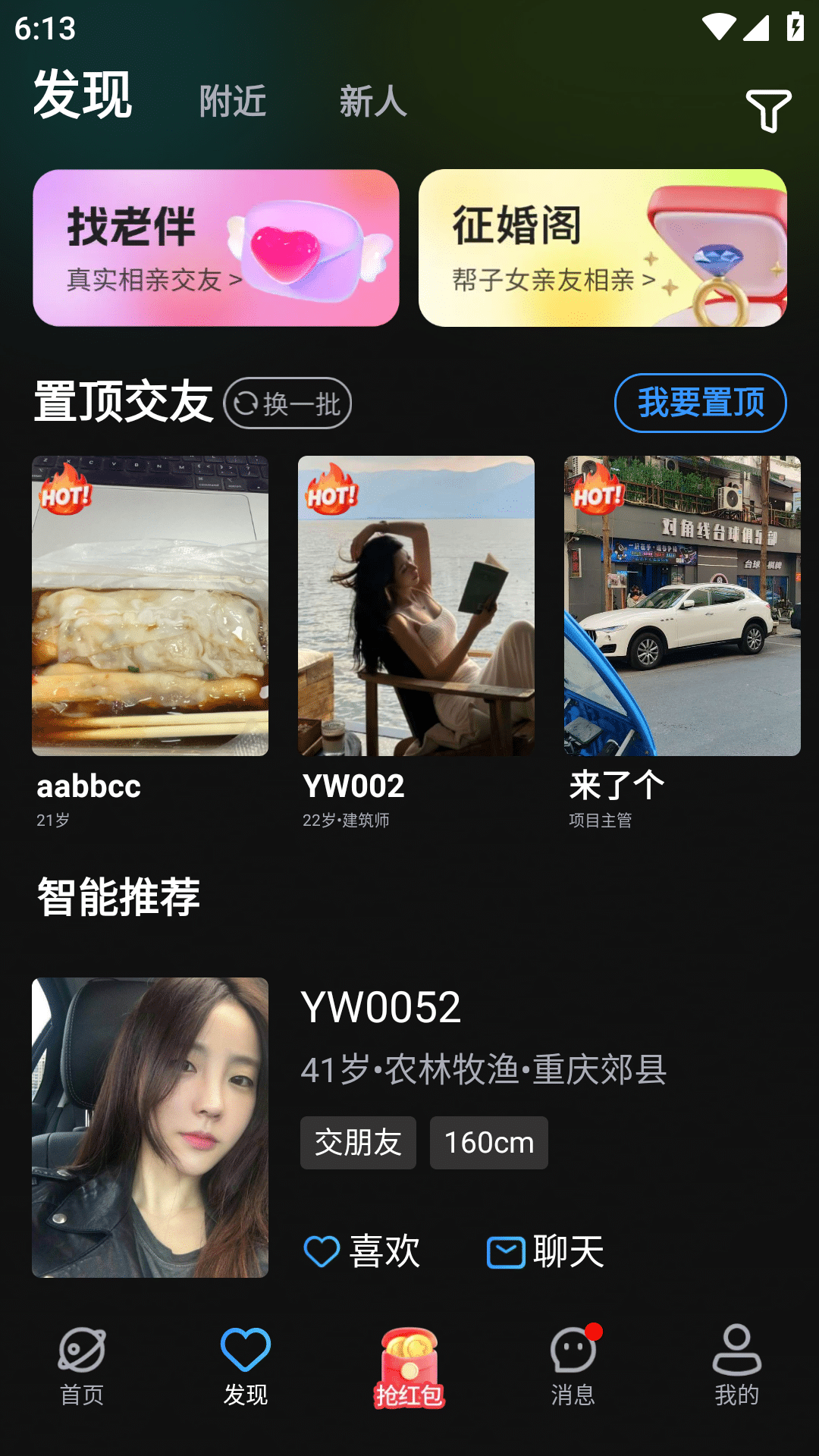Open the filter icon at top right
The height and width of the screenshot is (1456, 819).
[x=768, y=111]
